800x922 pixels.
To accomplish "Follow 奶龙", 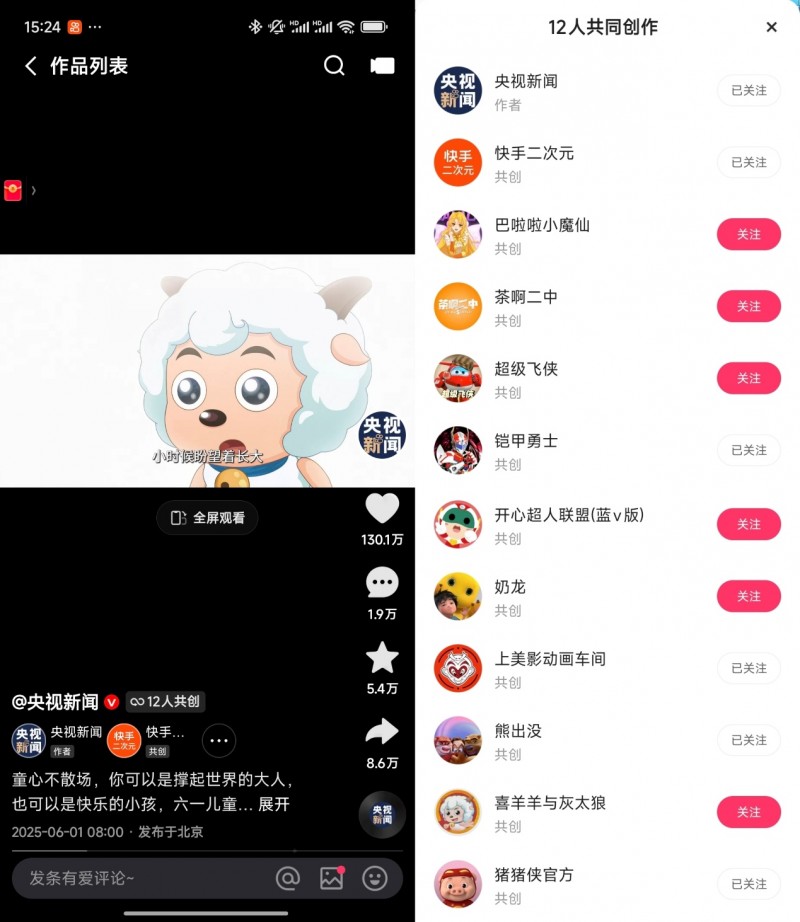I will click(x=748, y=596).
